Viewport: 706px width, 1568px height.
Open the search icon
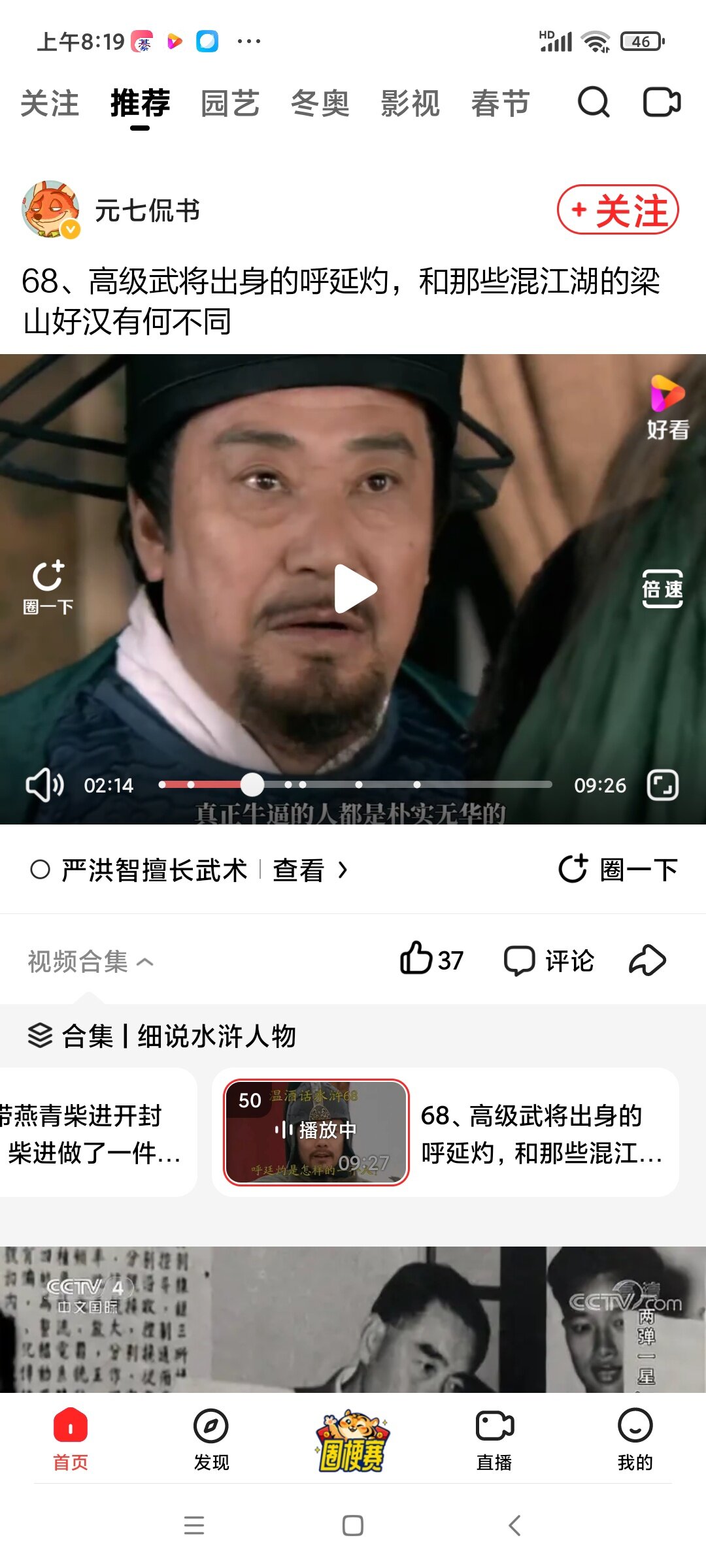point(593,103)
